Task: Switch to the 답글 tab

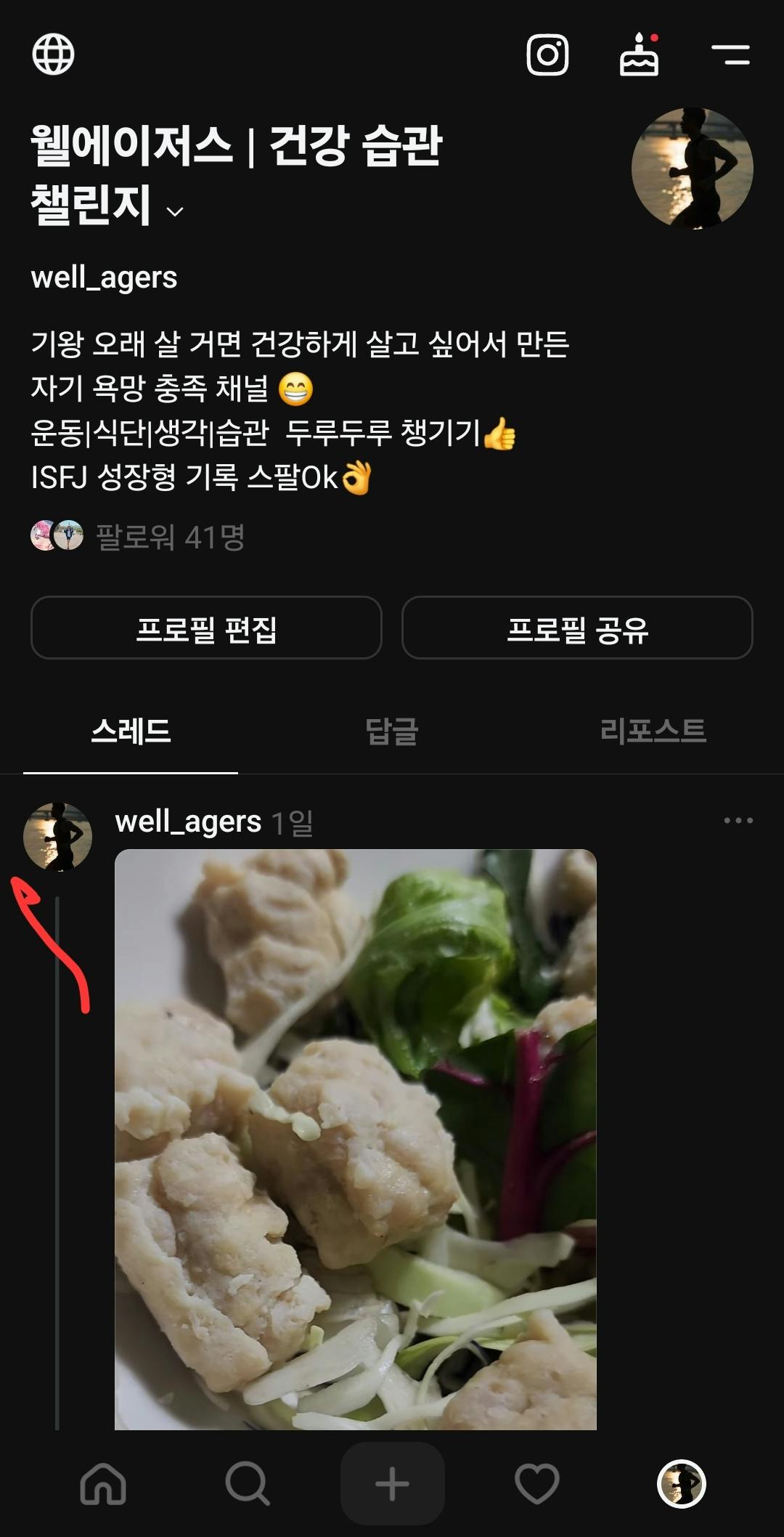Action: (392, 731)
